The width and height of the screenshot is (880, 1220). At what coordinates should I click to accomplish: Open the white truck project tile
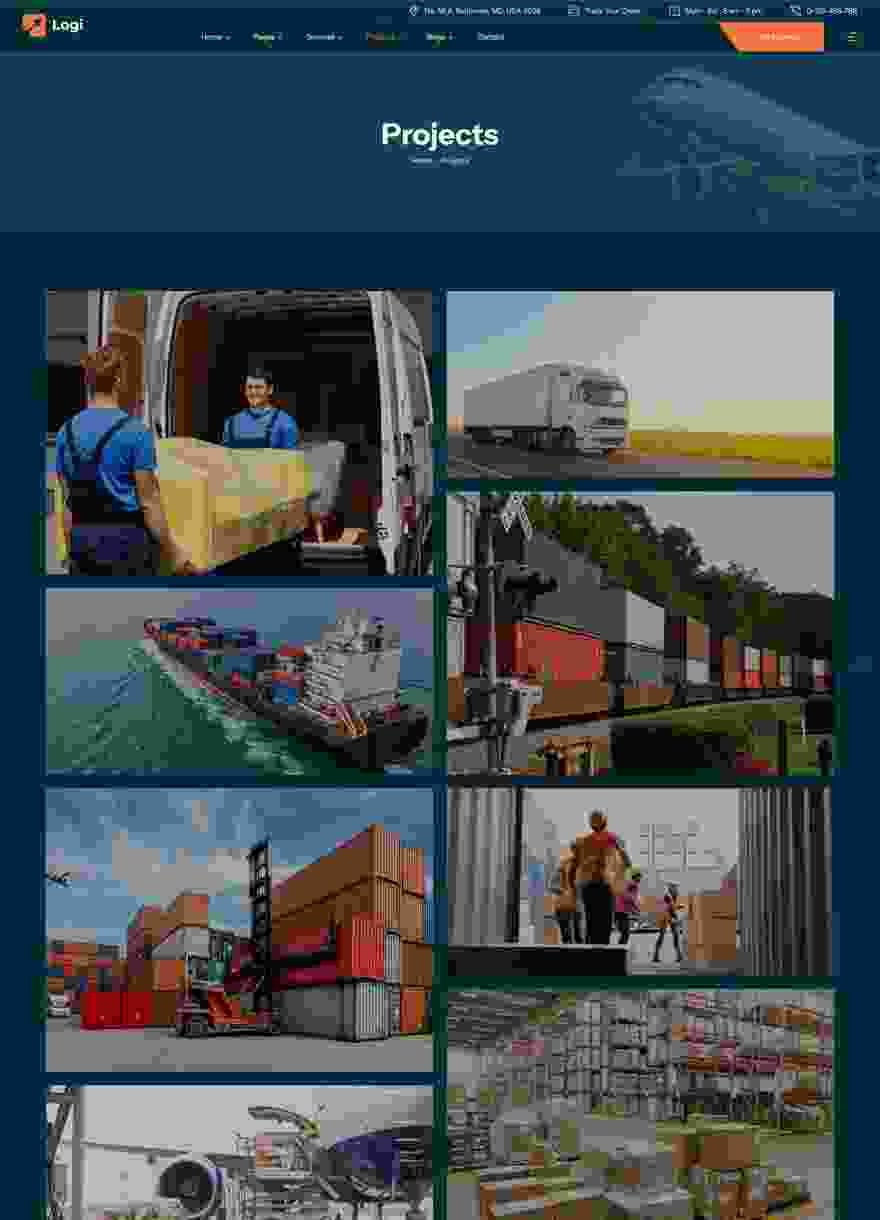point(640,383)
